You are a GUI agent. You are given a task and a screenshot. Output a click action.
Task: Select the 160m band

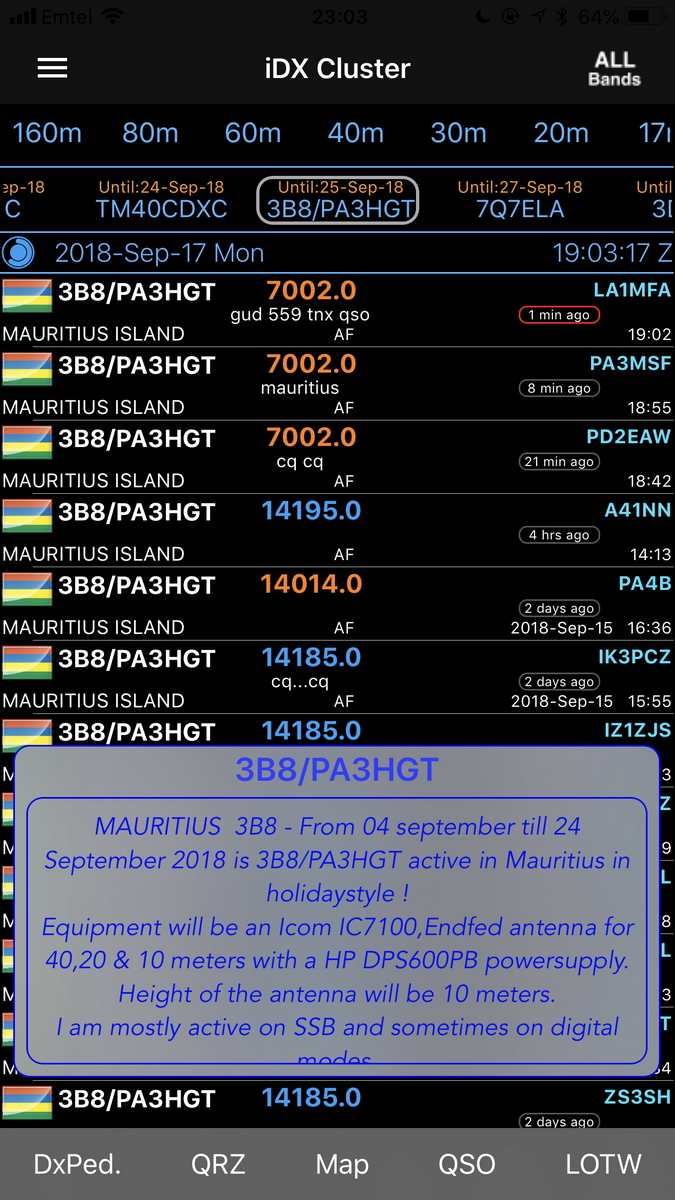click(47, 133)
